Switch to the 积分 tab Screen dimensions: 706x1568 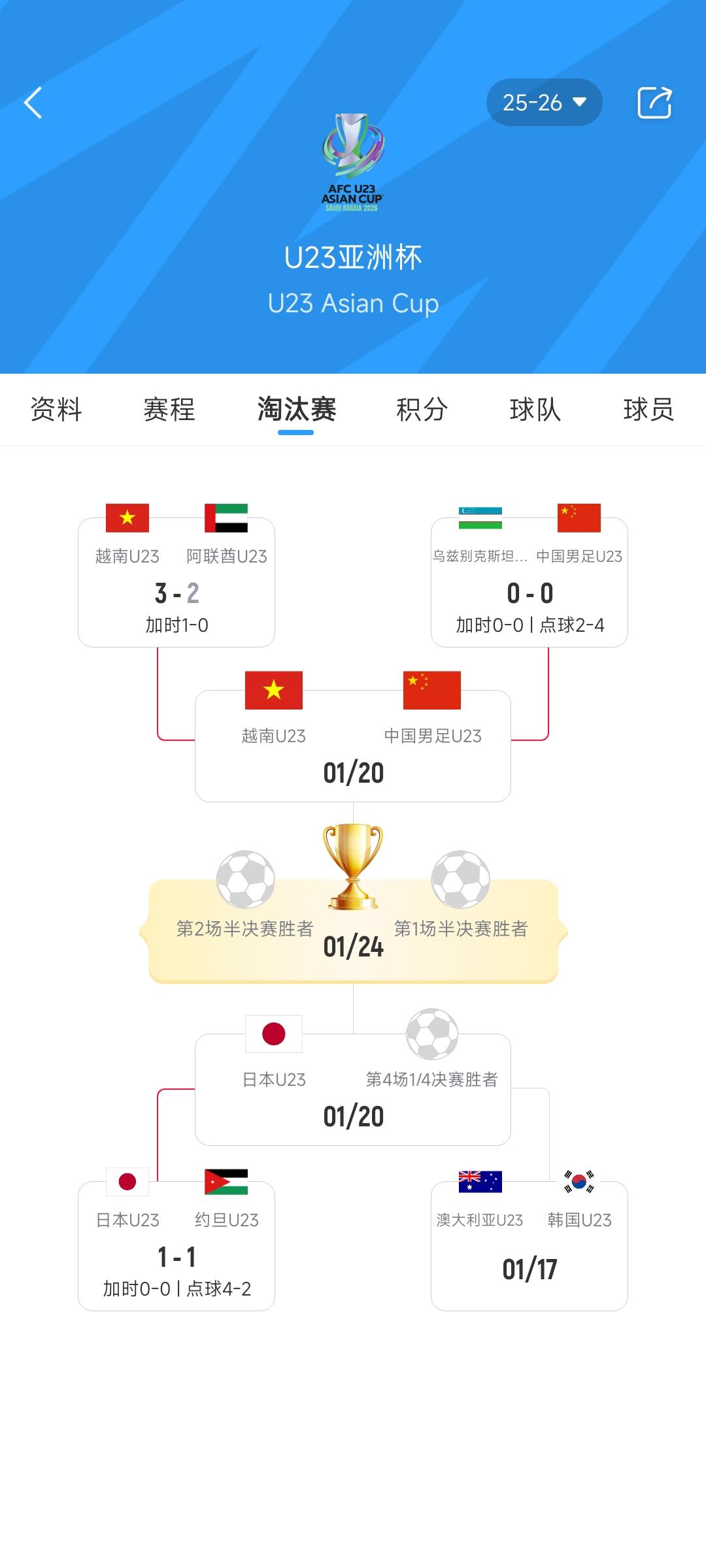tap(422, 410)
